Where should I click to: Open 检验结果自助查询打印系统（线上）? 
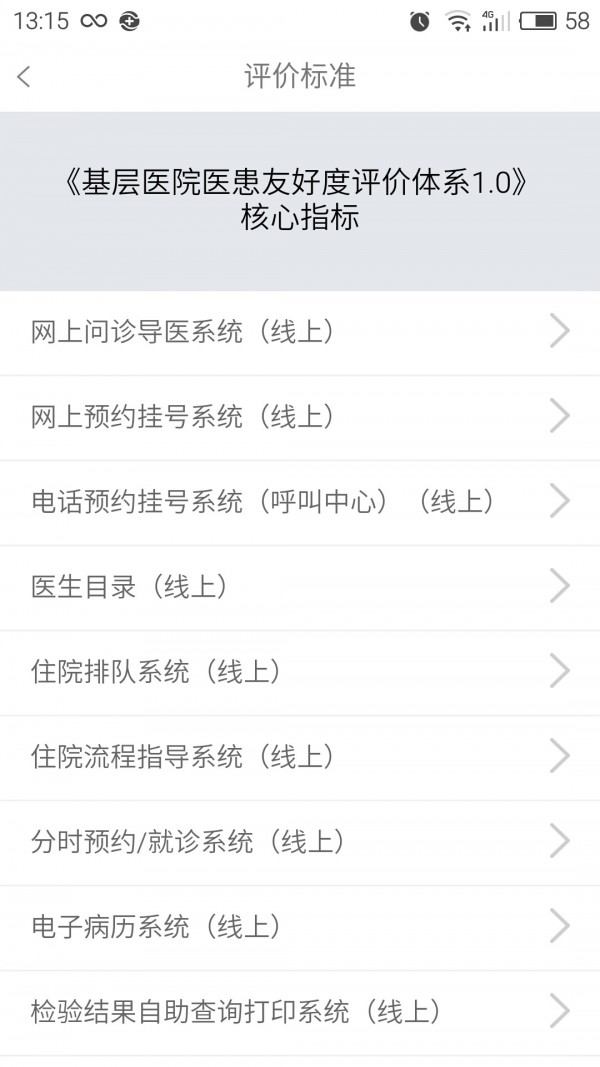click(x=300, y=1013)
